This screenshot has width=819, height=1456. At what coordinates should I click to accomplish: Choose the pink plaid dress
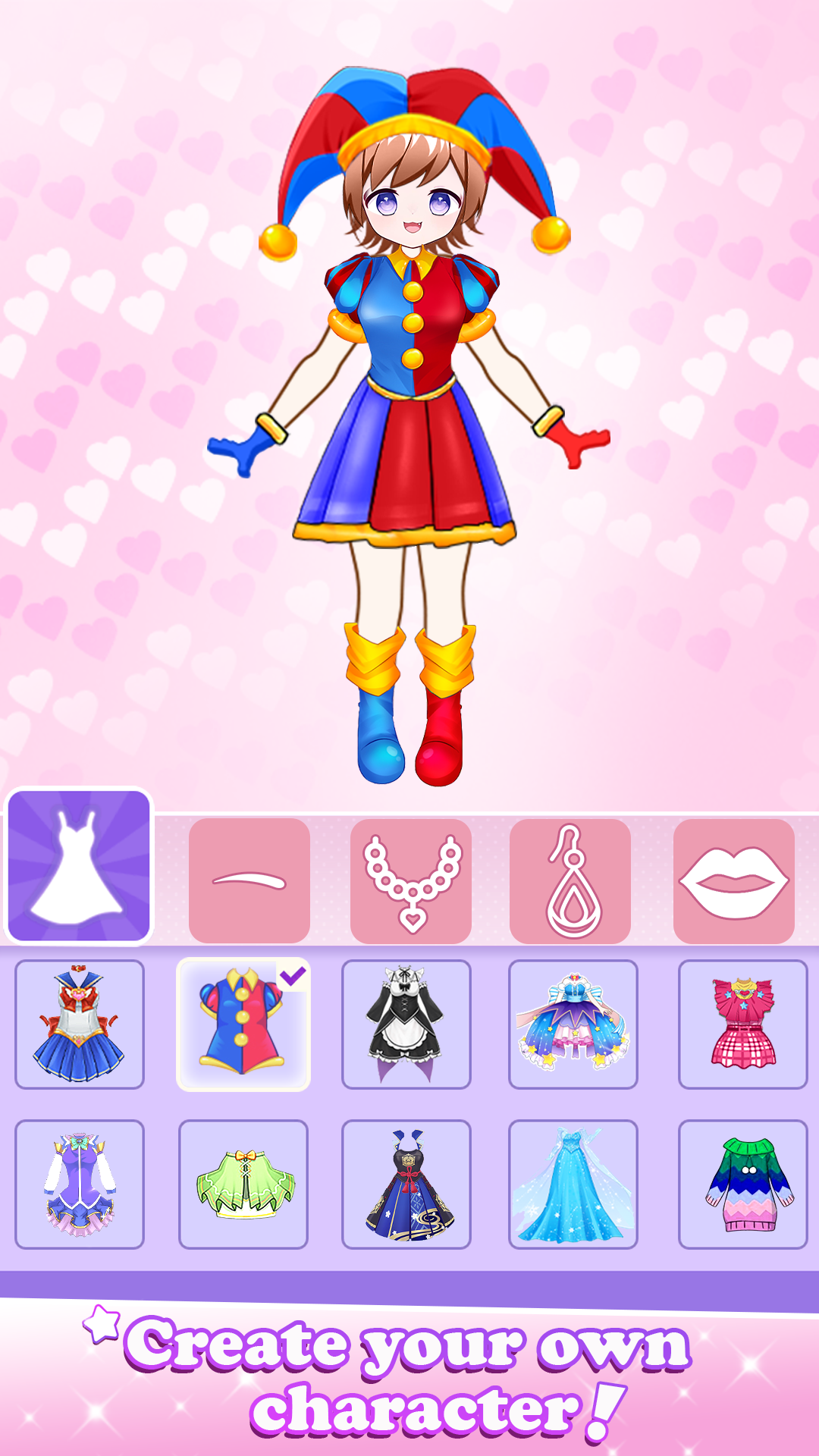click(742, 1025)
